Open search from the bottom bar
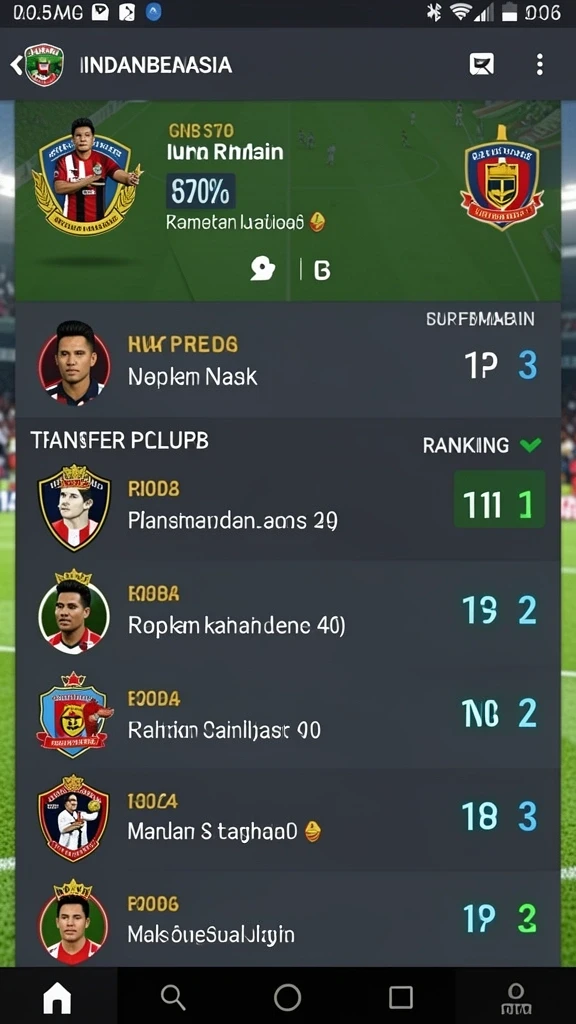Image resolution: width=576 pixels, height=1024 pixels. pyautogui.click(x=173, y=997)
